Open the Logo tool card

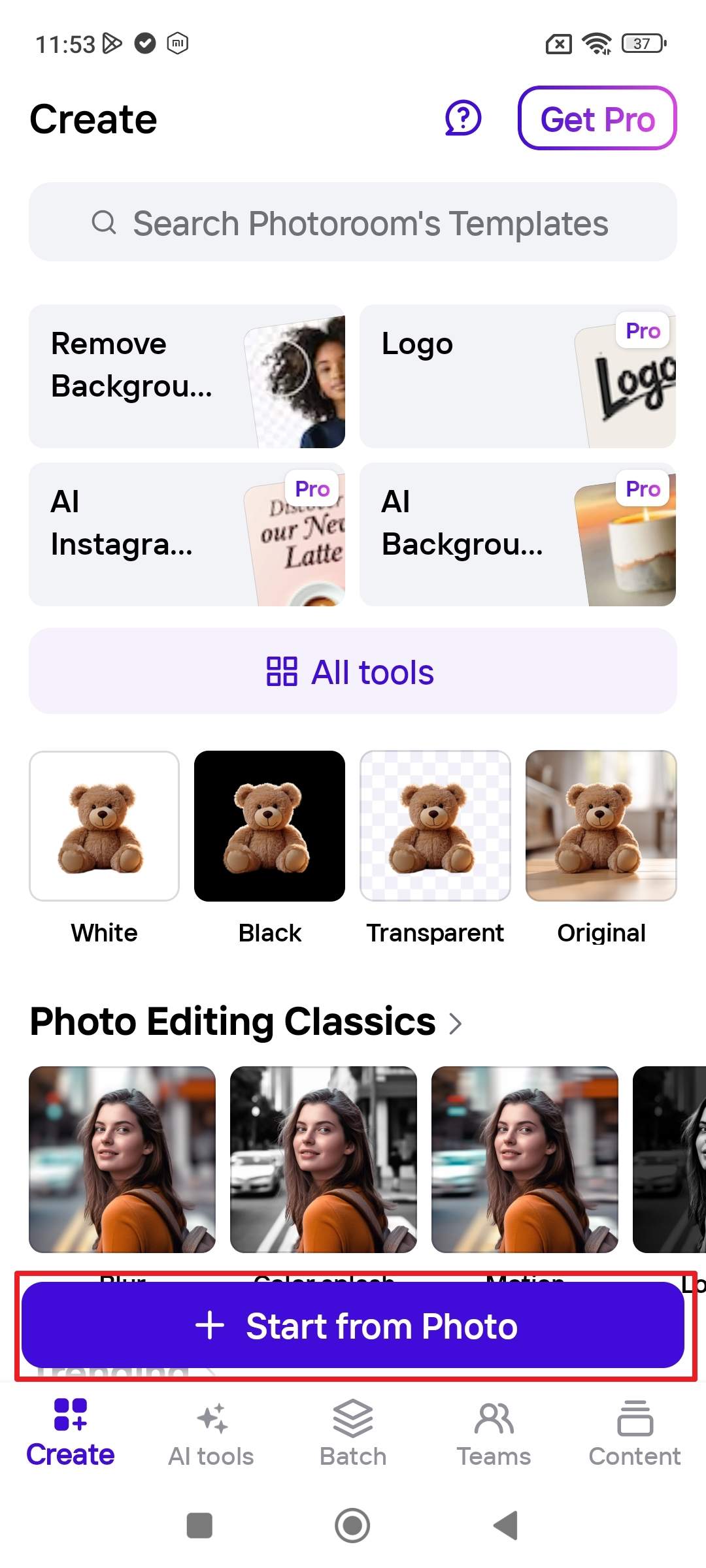[x=517, y=376]
